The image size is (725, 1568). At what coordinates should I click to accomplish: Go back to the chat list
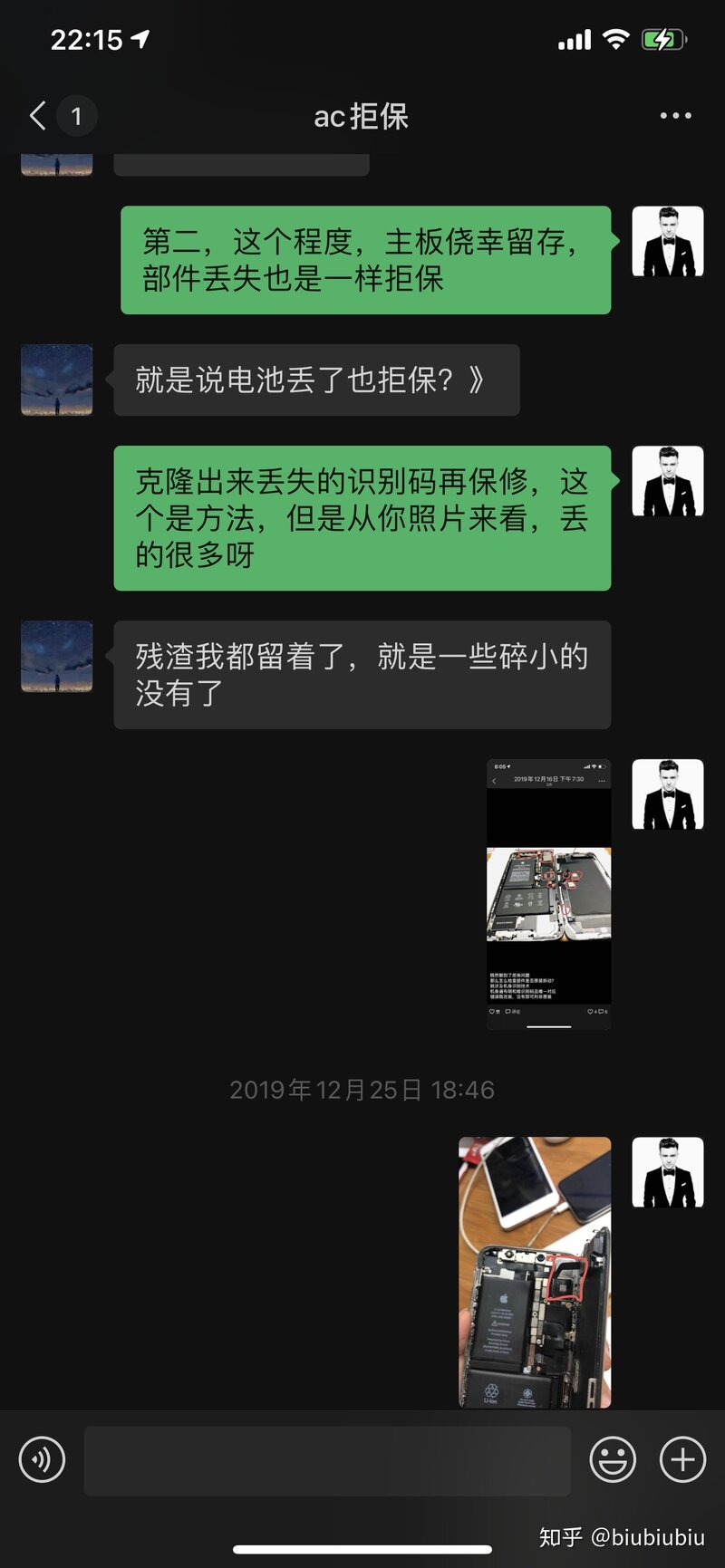tap(38, 116)
